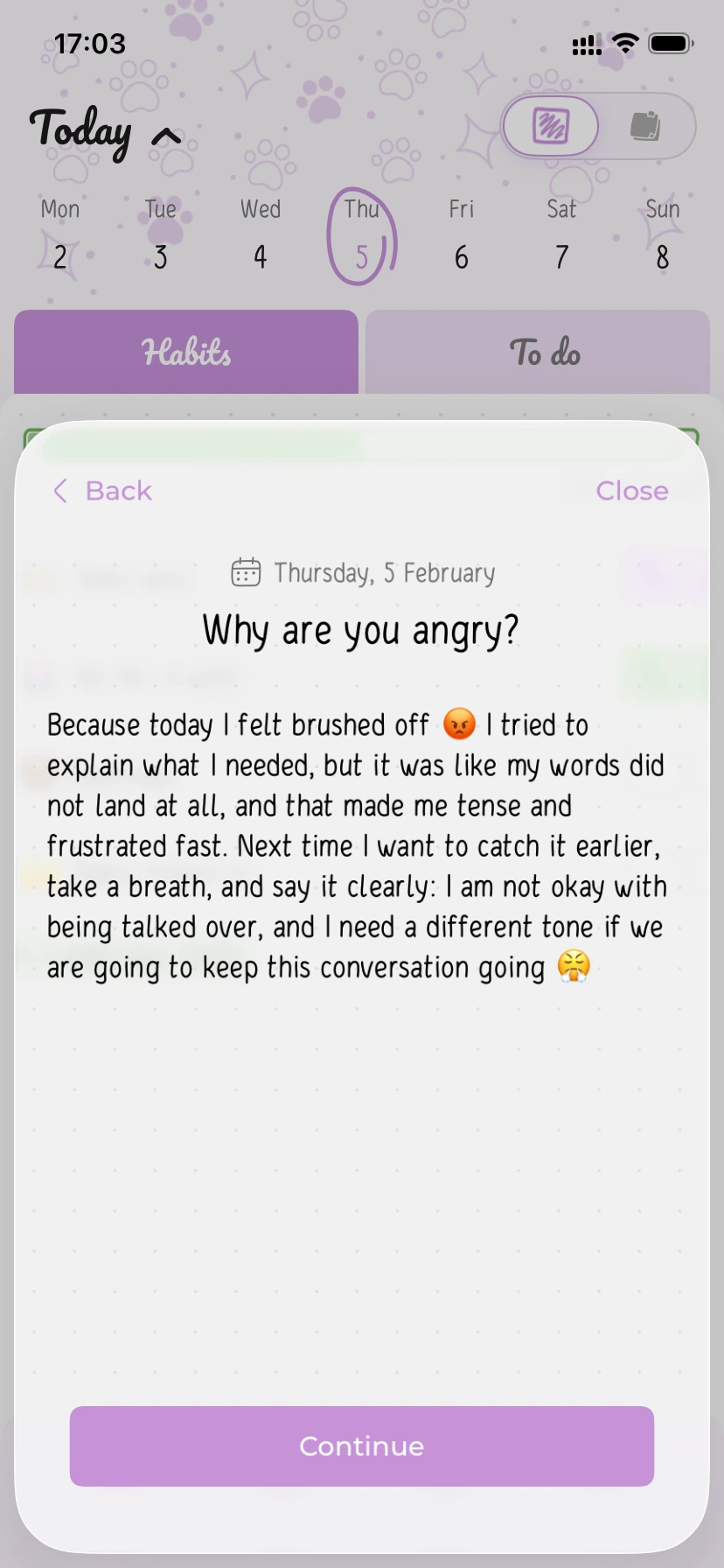
Task: Tap the calendar icon beside Thursday, 5 February
Action: 246,572
